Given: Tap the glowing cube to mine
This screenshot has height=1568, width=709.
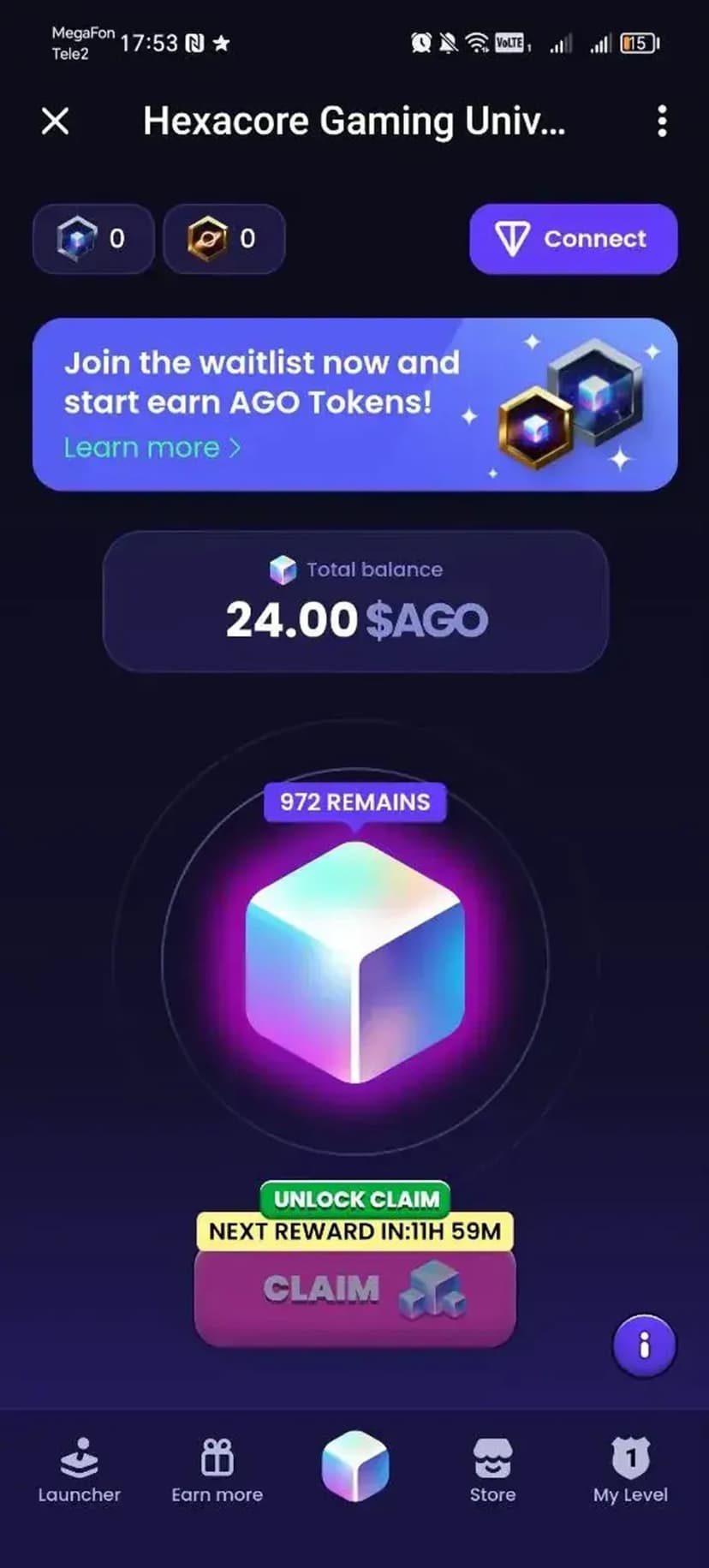Looking at the screenshot, I should coord(354,961).
